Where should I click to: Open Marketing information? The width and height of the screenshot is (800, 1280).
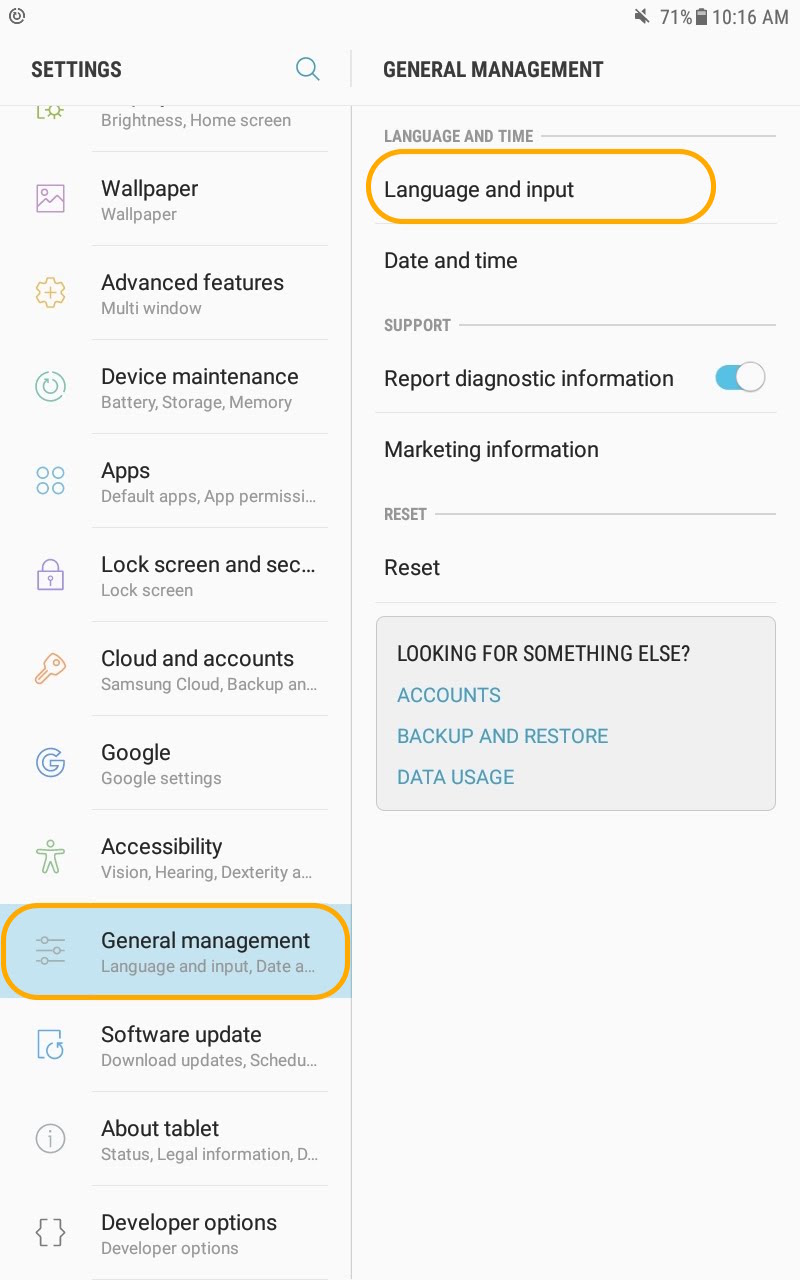pyautogui.click(x=576, y=449)
